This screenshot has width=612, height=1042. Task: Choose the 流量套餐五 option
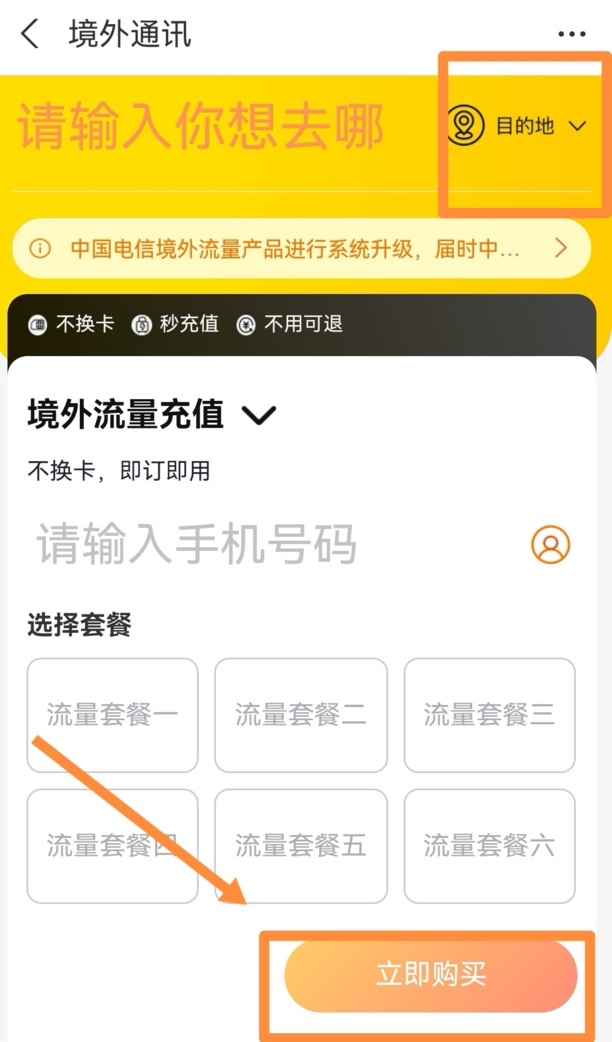[301, 845]
